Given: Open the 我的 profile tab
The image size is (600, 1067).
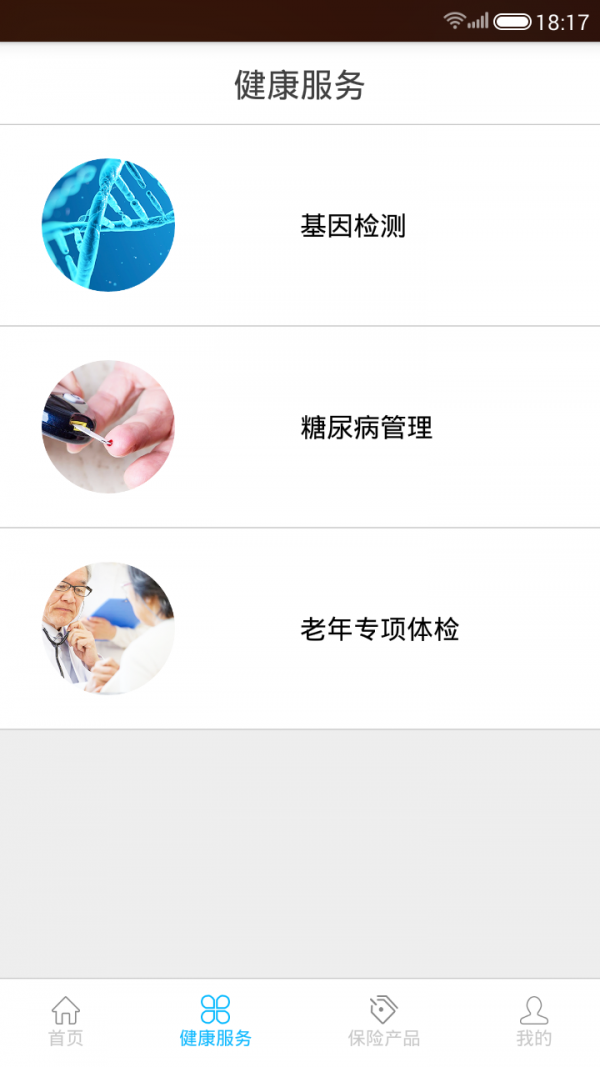Looking at the screenshot, I should 534,1021.
